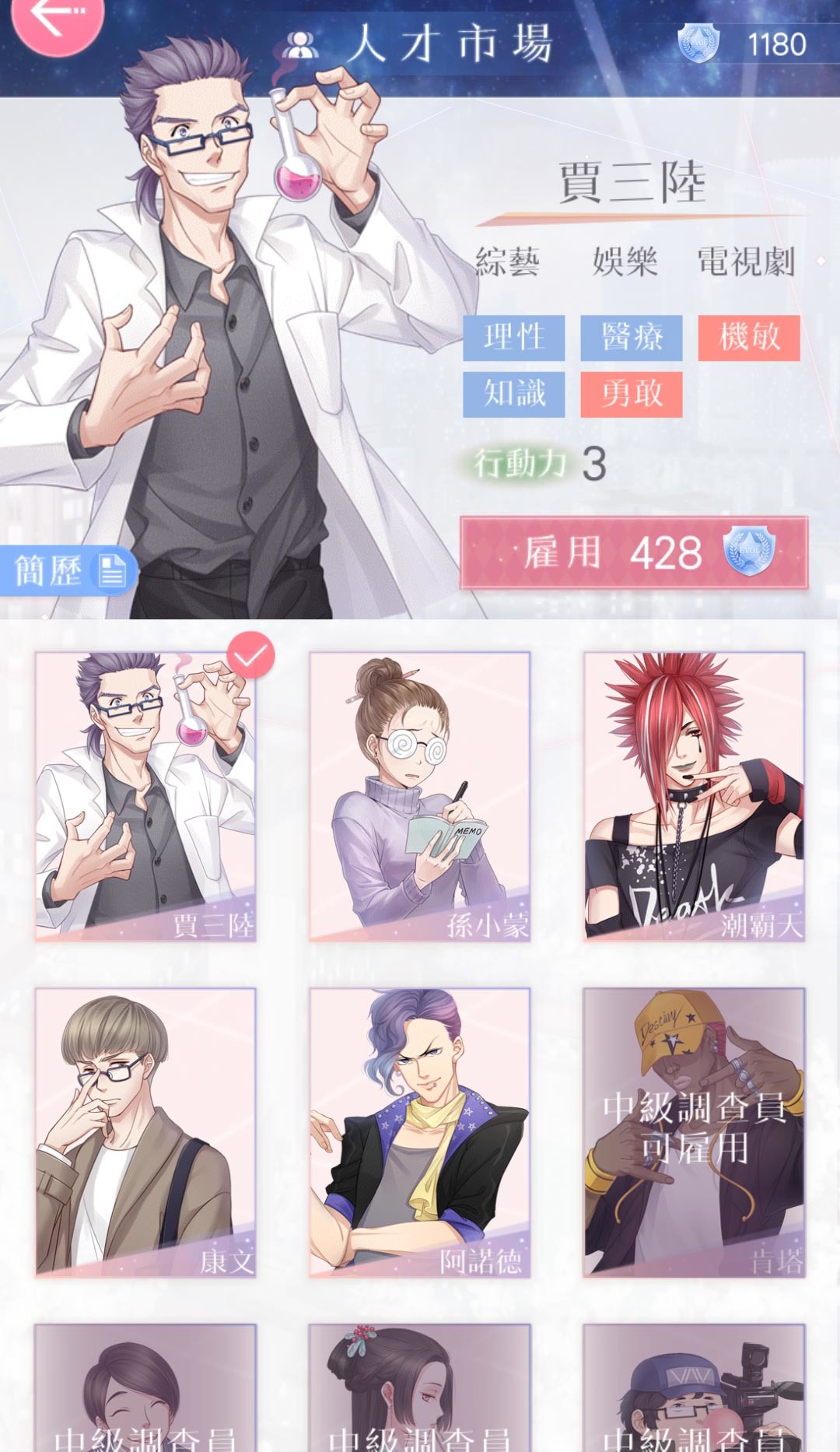Viewport: 840px width, 1452px height.
Task: View the 康文 character card
Action: click(x=145, y=1132)
